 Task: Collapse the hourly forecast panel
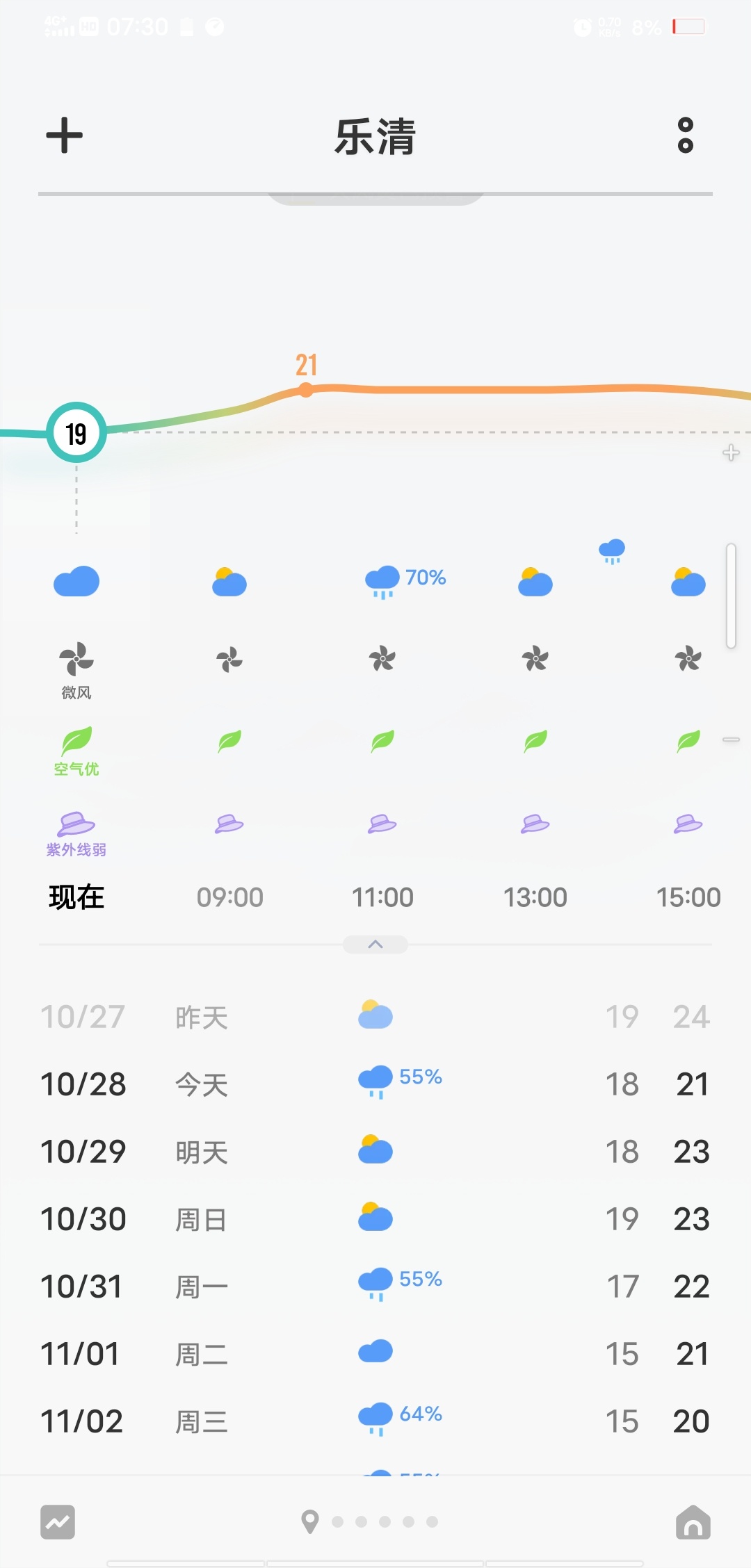[x=375, y=944]
